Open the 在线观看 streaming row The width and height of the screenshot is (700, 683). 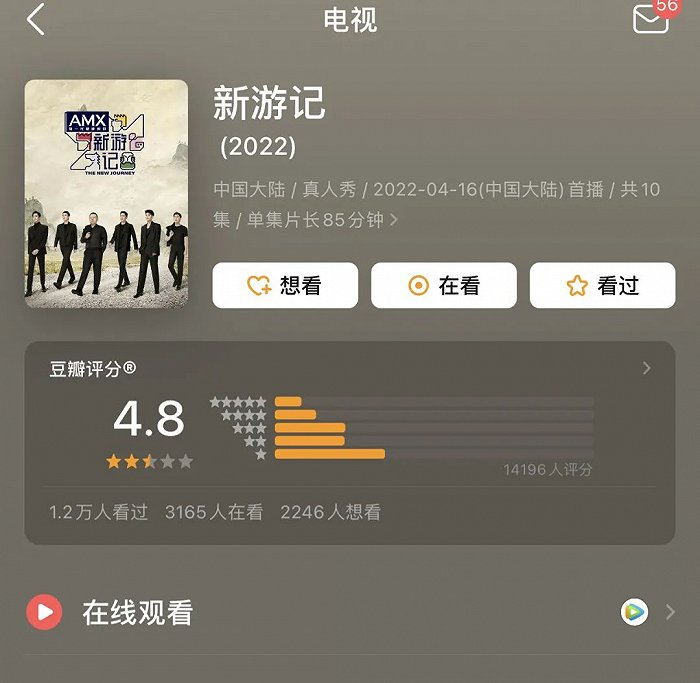350,612
